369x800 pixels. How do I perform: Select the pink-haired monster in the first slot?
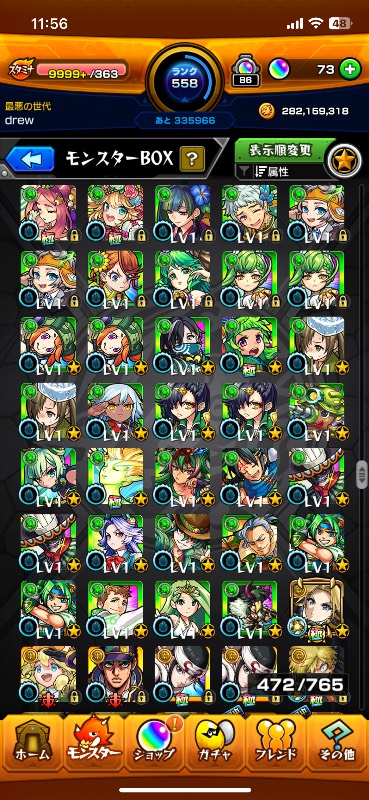[48, 213]
